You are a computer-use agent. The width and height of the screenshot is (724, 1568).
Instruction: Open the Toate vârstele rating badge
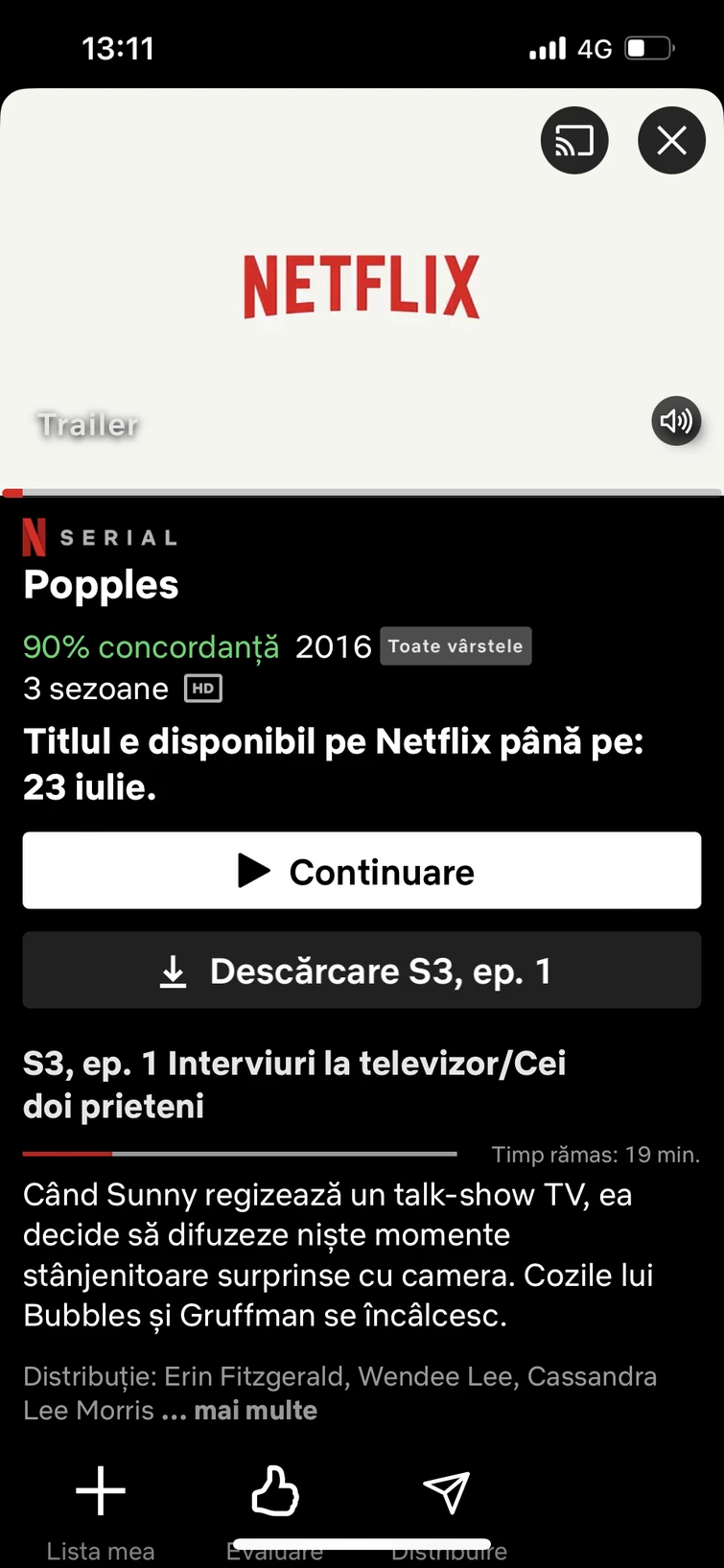455,645
